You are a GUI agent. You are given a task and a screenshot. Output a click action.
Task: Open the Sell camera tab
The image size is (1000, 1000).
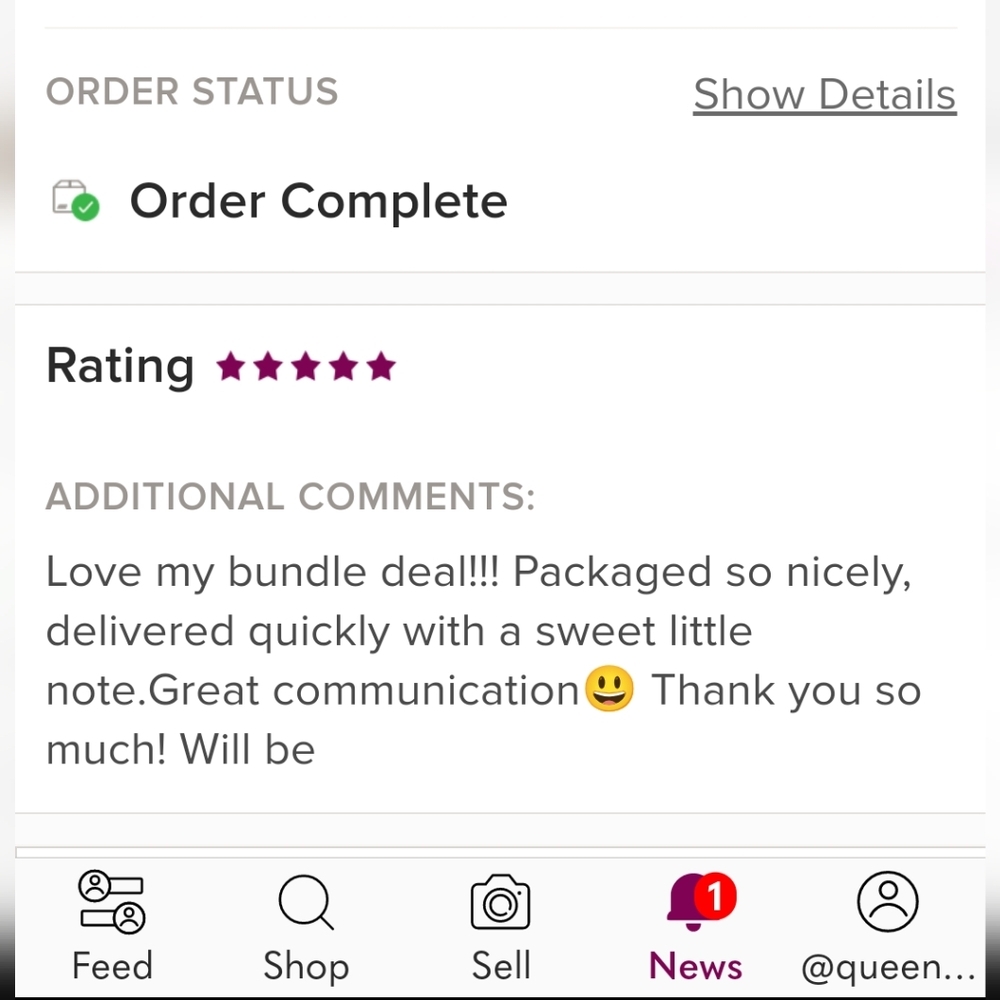pyautogui.click(x=500, y=925)
